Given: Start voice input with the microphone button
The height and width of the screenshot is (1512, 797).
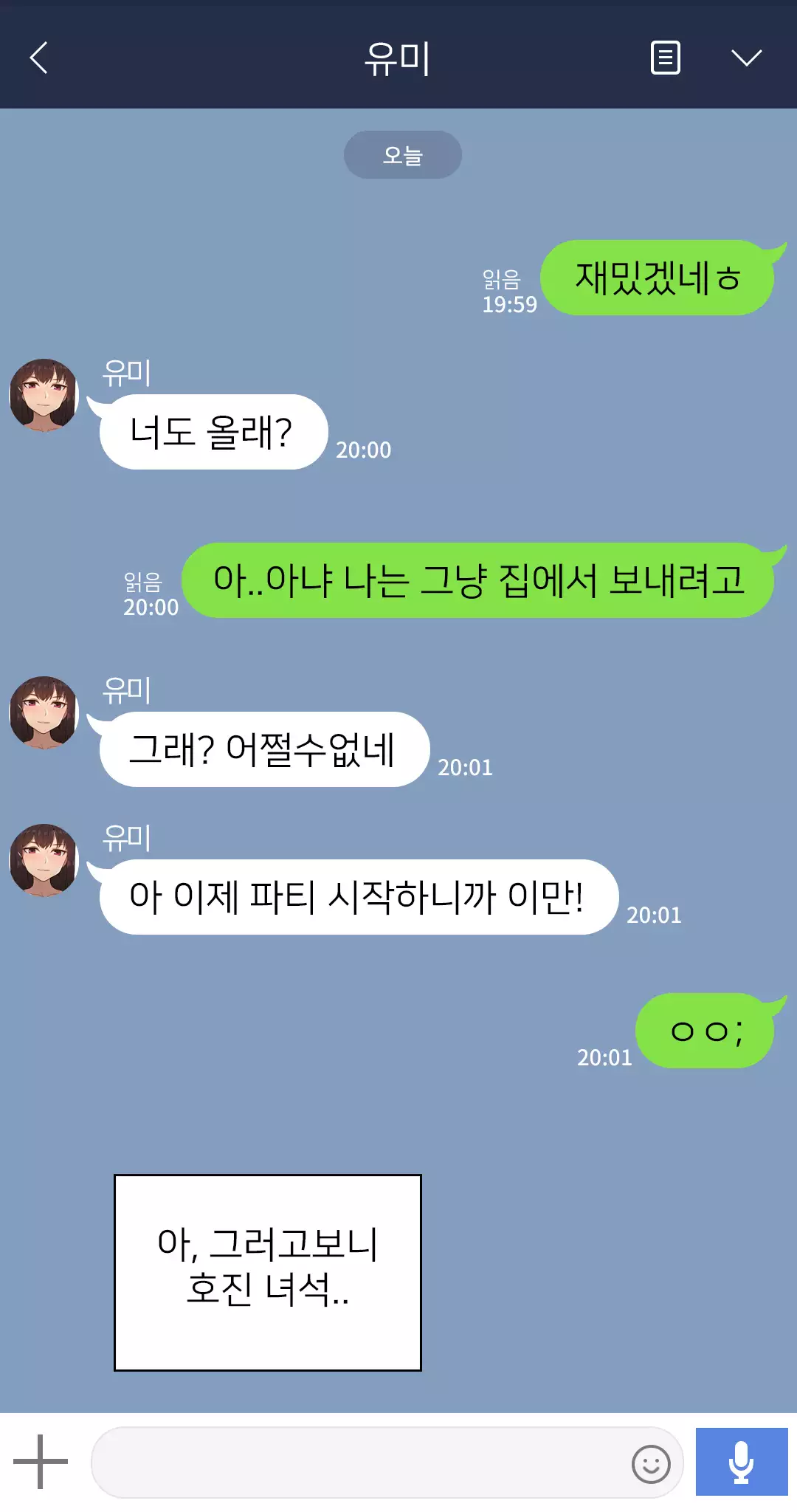Looking at the screenshot, I should [x=741, y=1462].
